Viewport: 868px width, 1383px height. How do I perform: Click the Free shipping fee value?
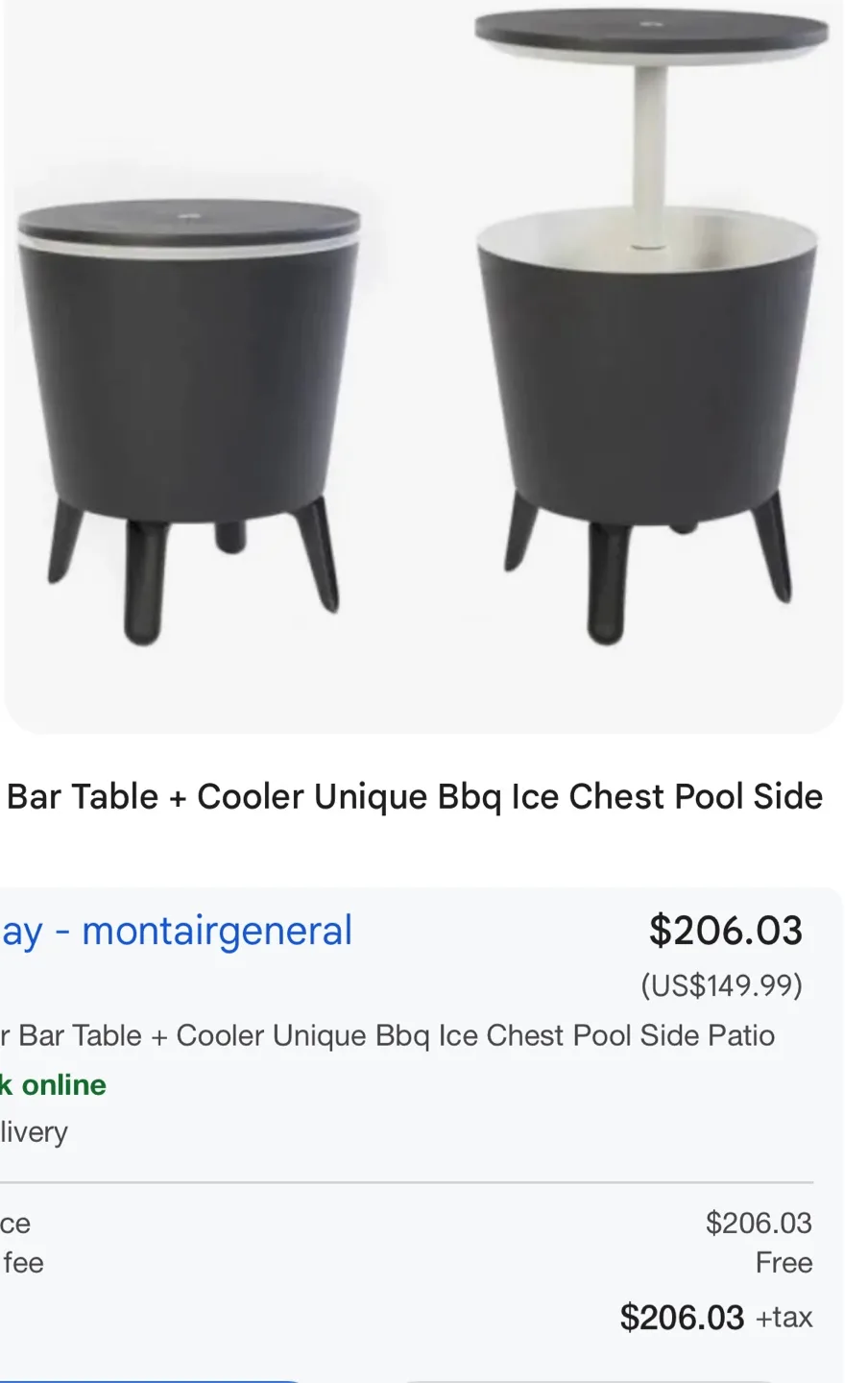coord(784,1263)
